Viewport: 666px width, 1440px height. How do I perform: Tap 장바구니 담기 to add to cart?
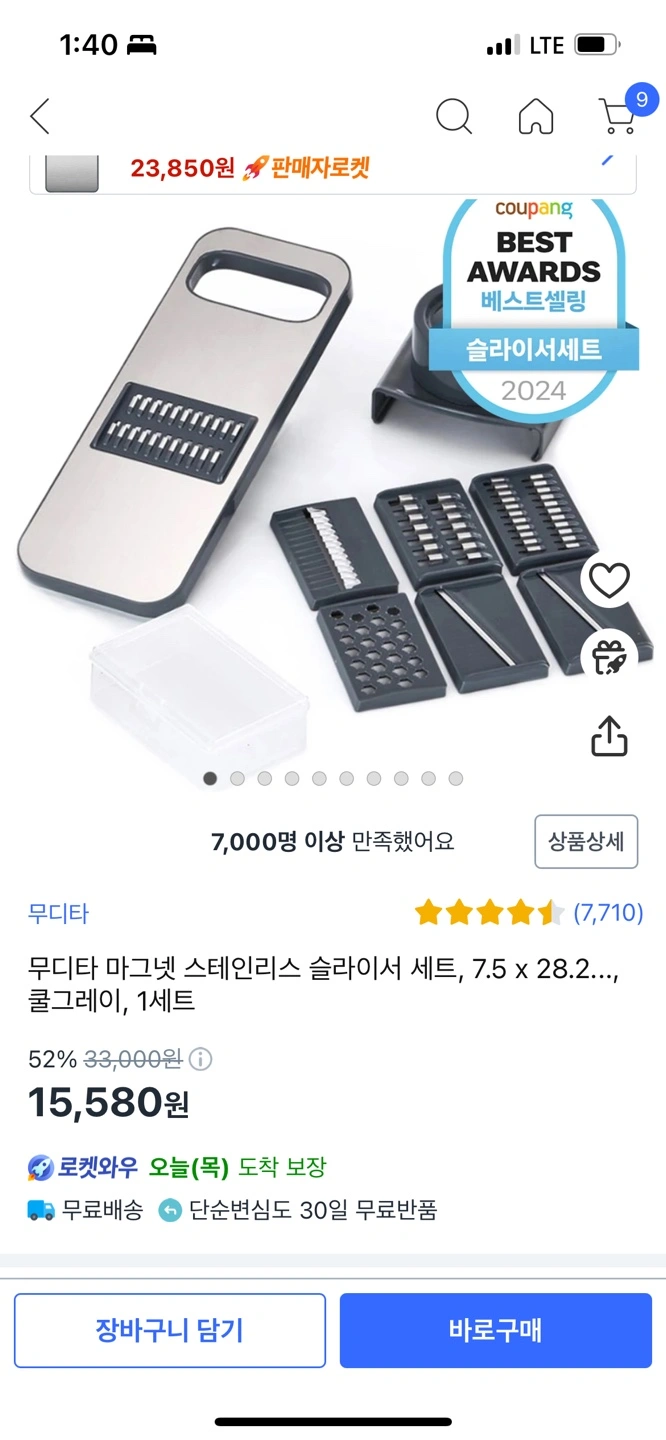click(x=170, y=1330)
